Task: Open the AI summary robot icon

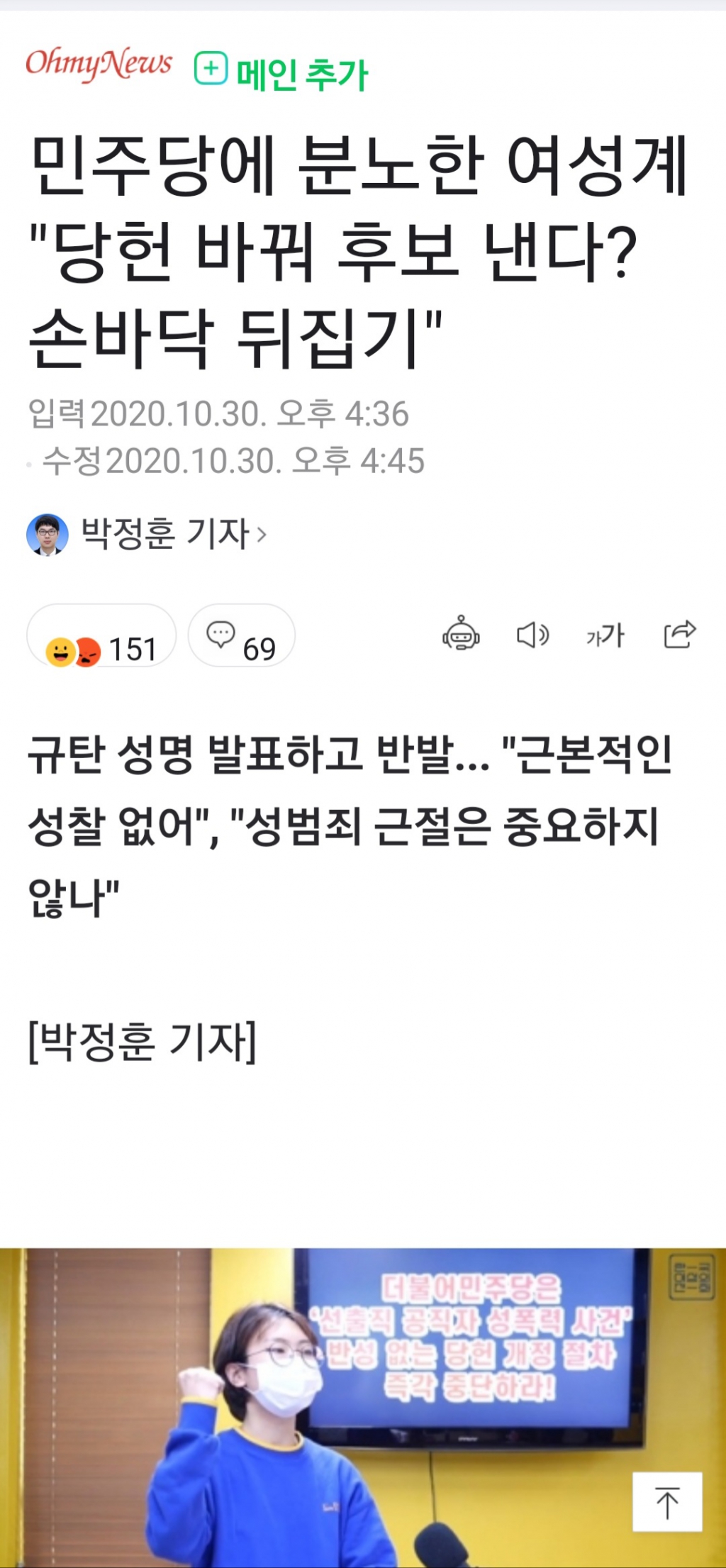Action: click(x=461, y=633)
